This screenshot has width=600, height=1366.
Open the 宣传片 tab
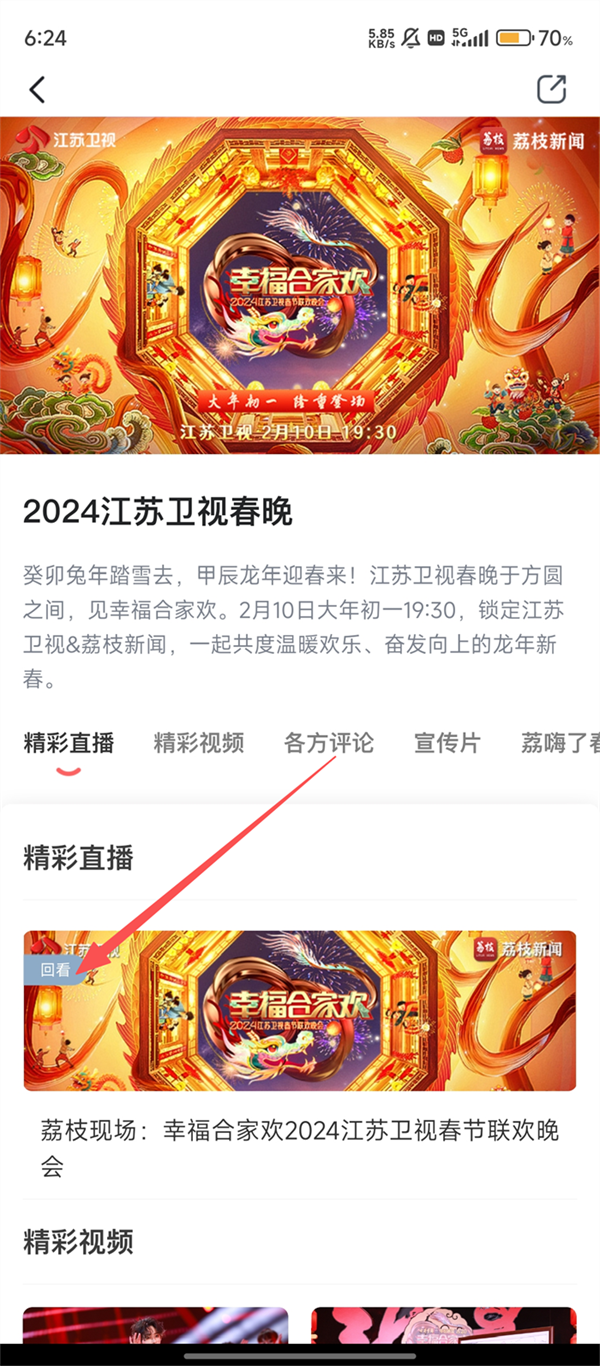(447, 743)
